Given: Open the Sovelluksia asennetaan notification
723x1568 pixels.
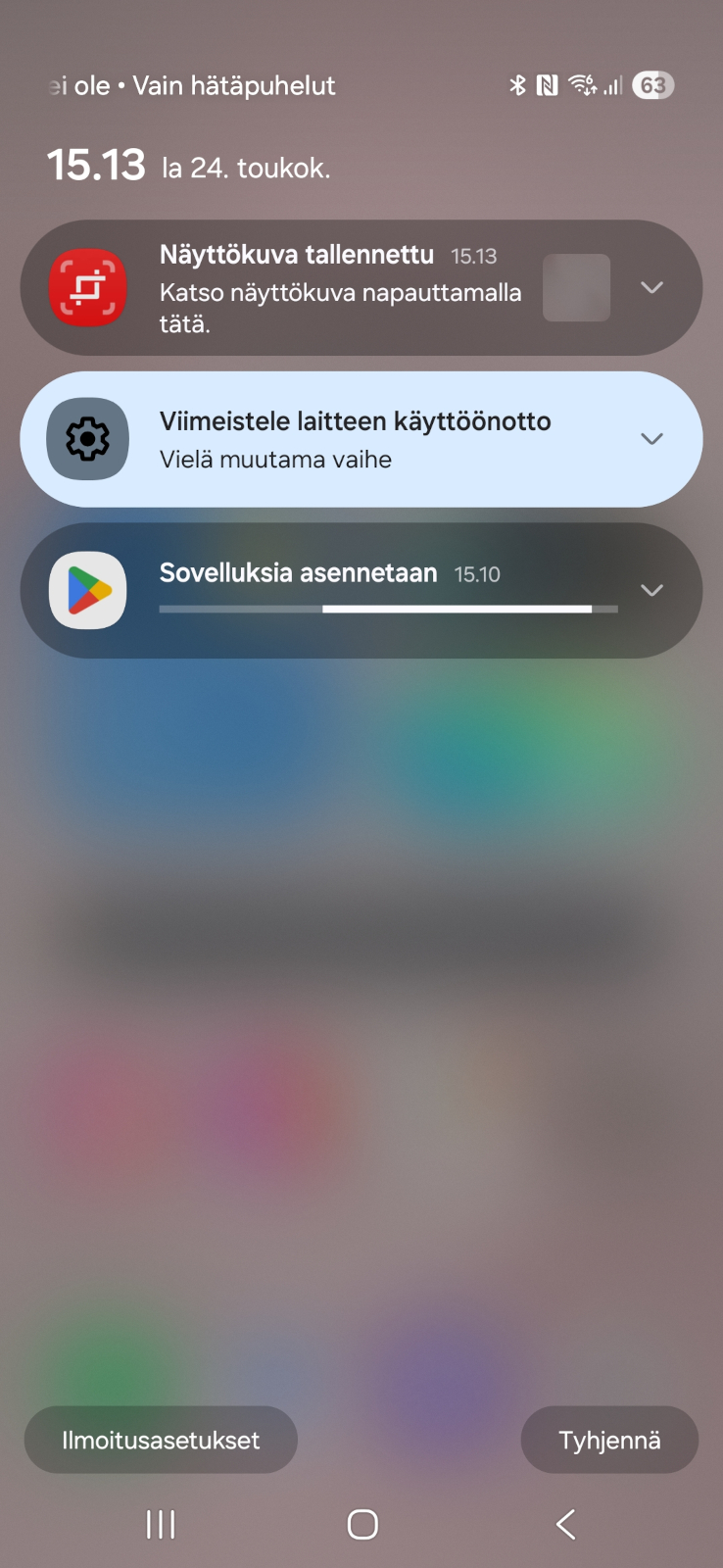Looking at the screenshot, I should coord(361,590).
